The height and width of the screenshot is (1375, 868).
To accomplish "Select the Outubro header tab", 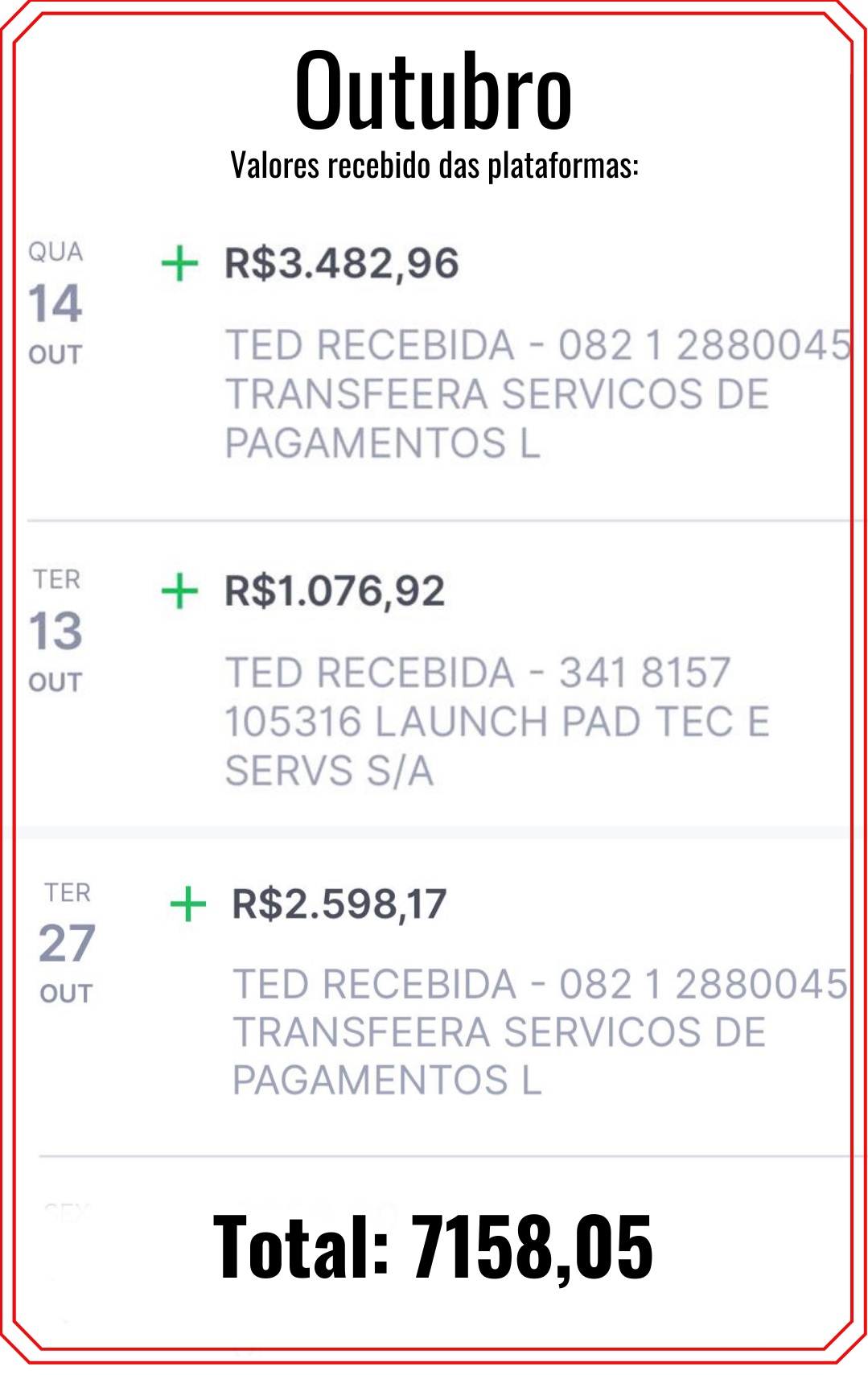I will pyautogui.click(x=434, y=93).
